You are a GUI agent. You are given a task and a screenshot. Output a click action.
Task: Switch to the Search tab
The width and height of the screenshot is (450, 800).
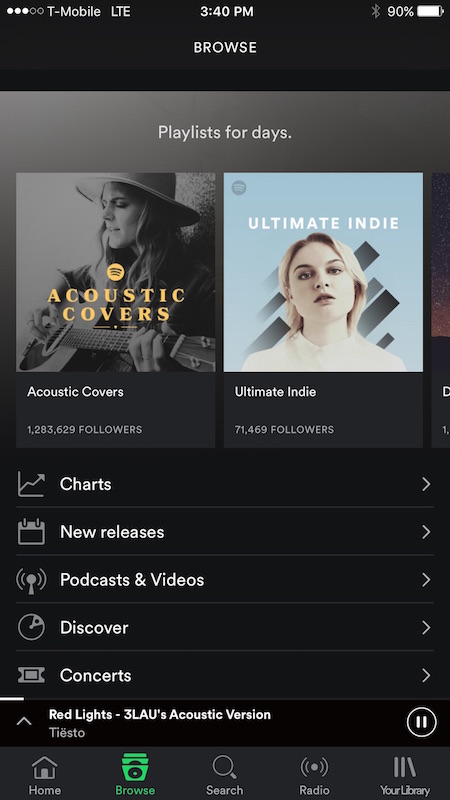tap(224, 774)
